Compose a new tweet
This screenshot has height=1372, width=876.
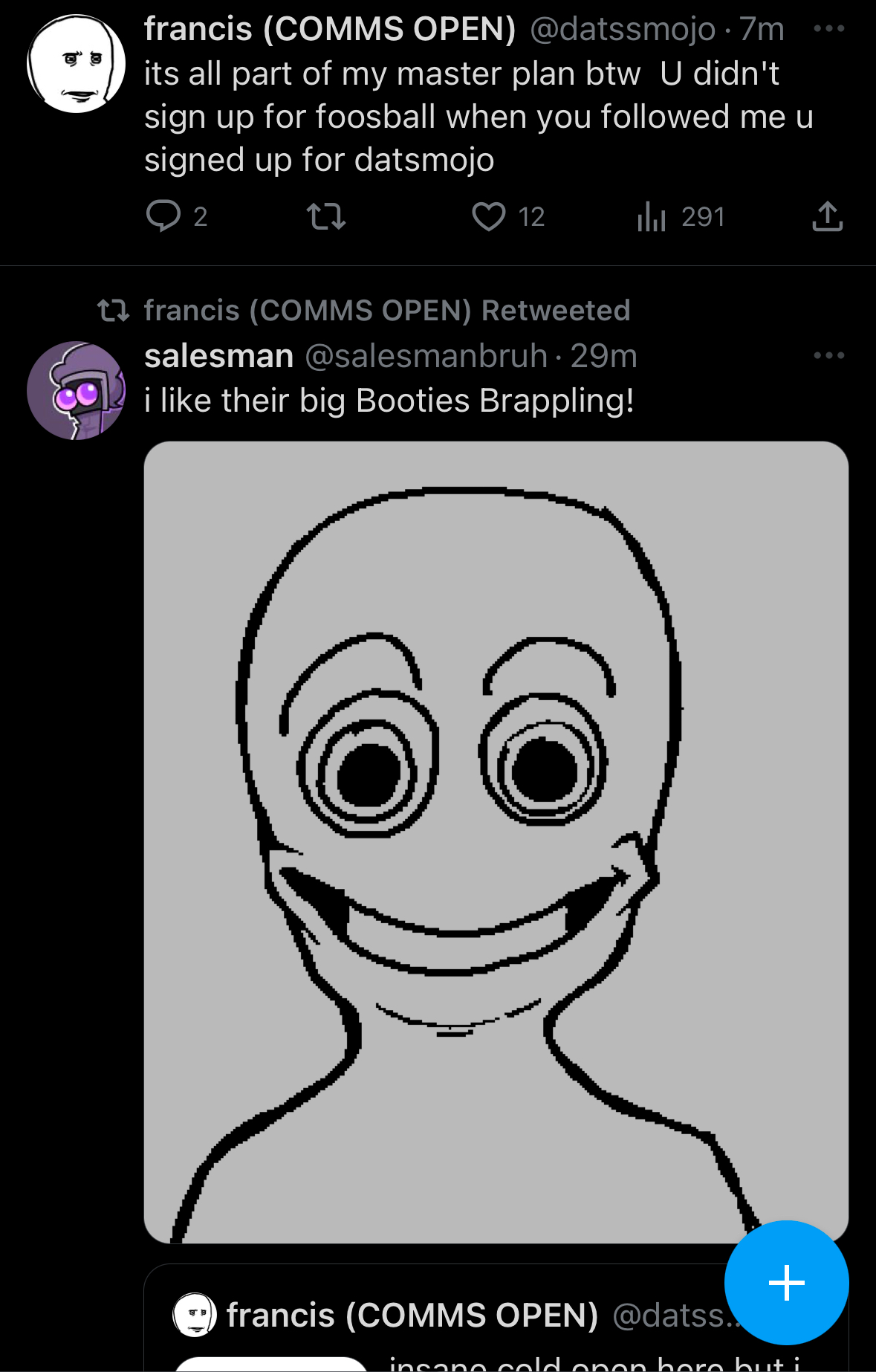(x=786, y=1282)
